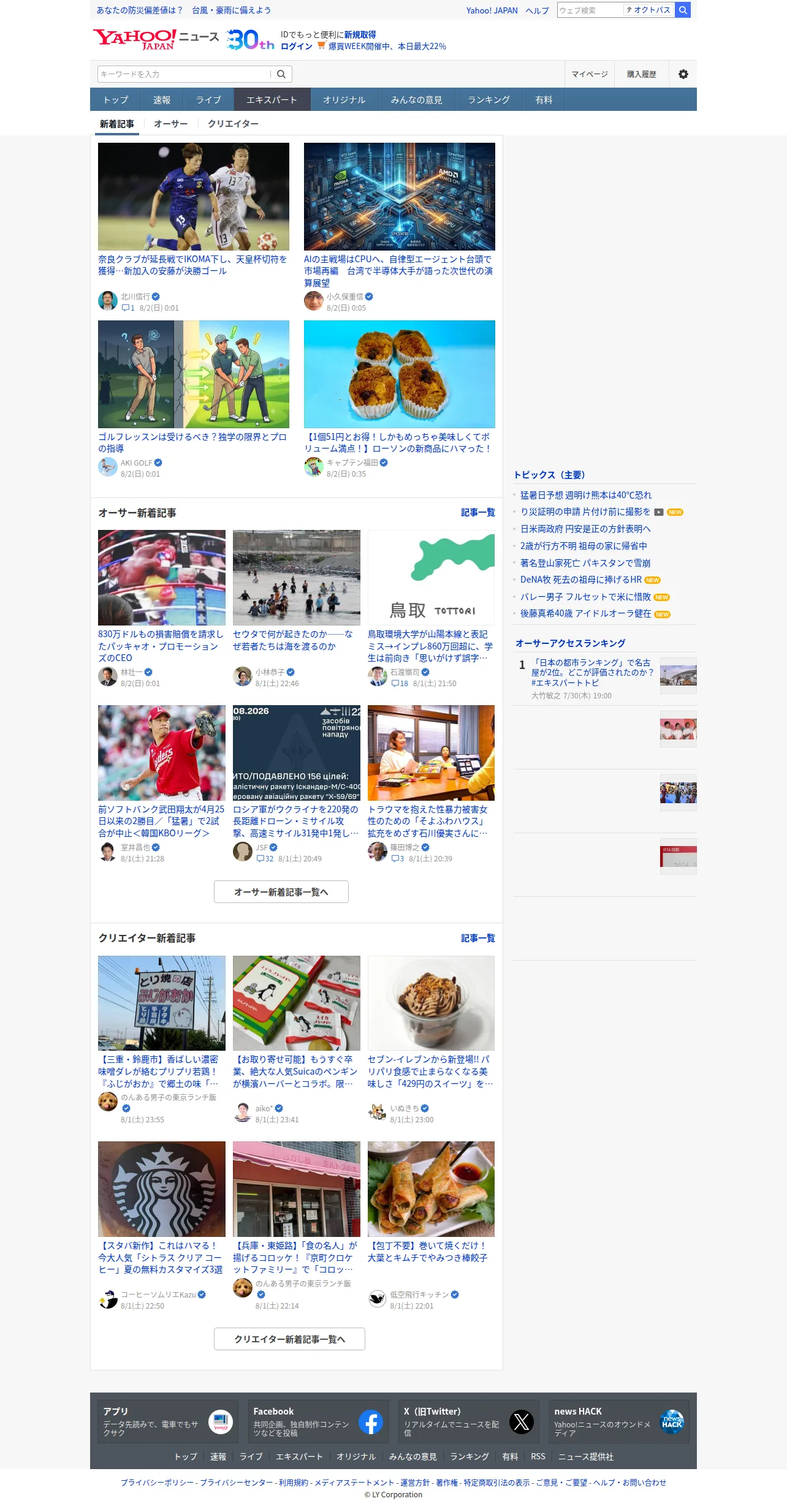Open the Facebook footer banner
787x1512 pixels.
point(318,1421)
